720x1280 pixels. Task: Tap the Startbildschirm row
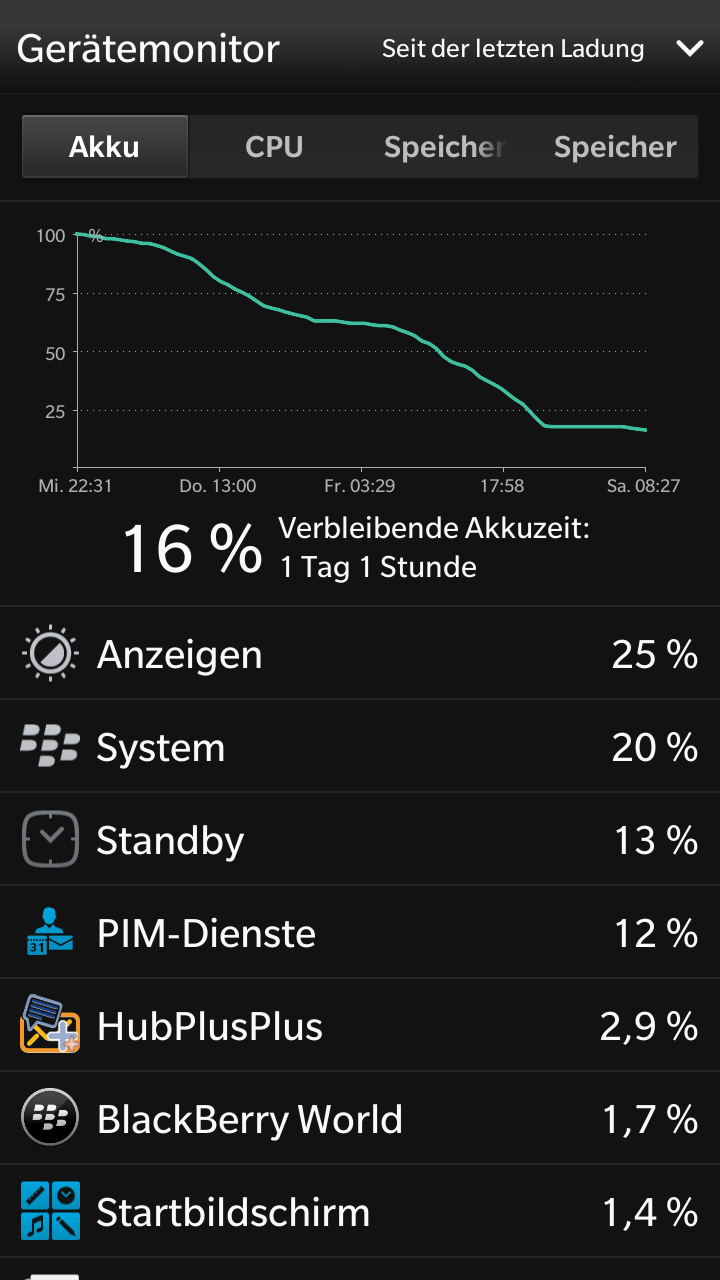(x=360, y=1212)
